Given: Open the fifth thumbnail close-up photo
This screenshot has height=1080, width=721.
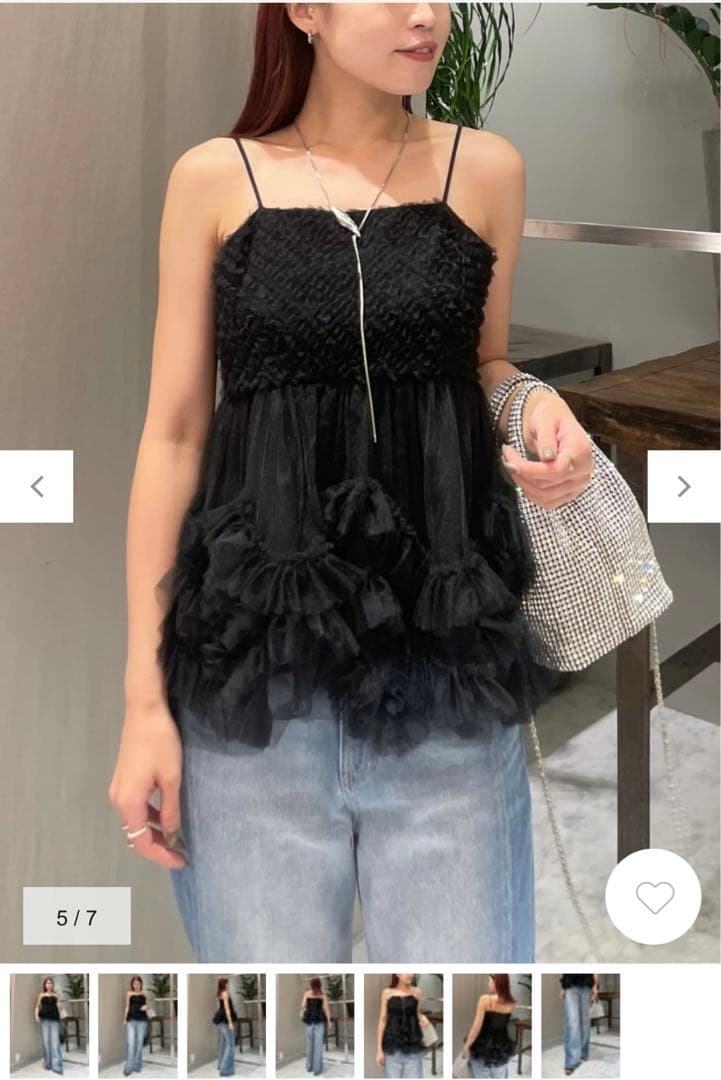Looking at the screenshot, I should click(403, 1024).
